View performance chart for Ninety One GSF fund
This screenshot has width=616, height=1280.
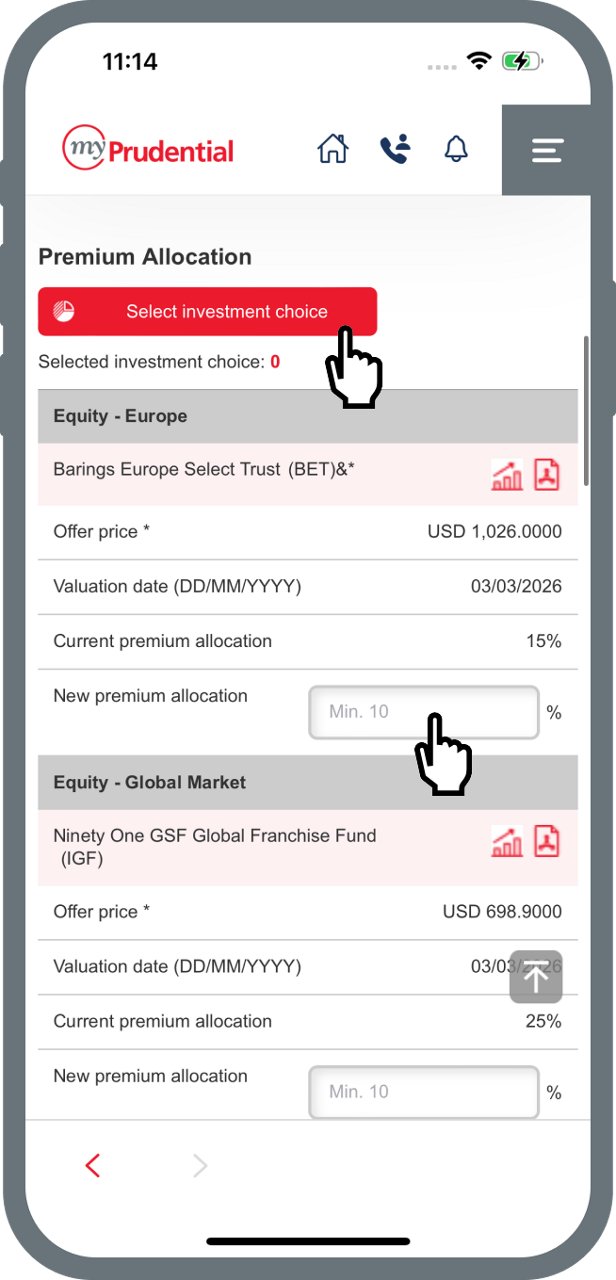[507, 842]
